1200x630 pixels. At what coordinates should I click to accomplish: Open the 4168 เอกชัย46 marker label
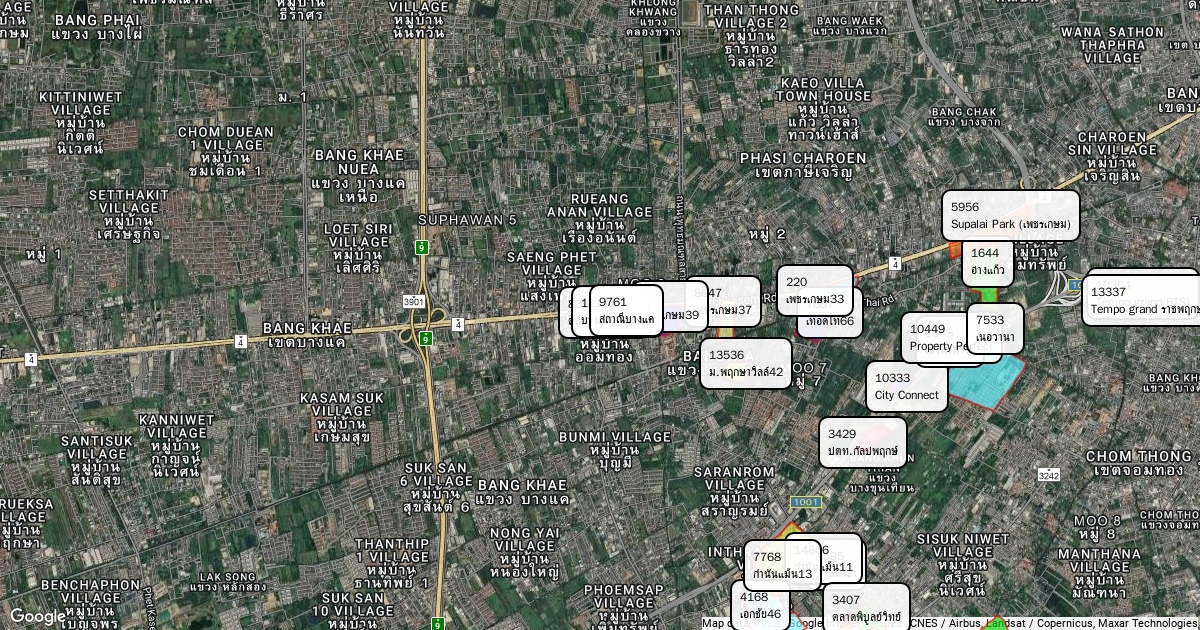[760, 606]
